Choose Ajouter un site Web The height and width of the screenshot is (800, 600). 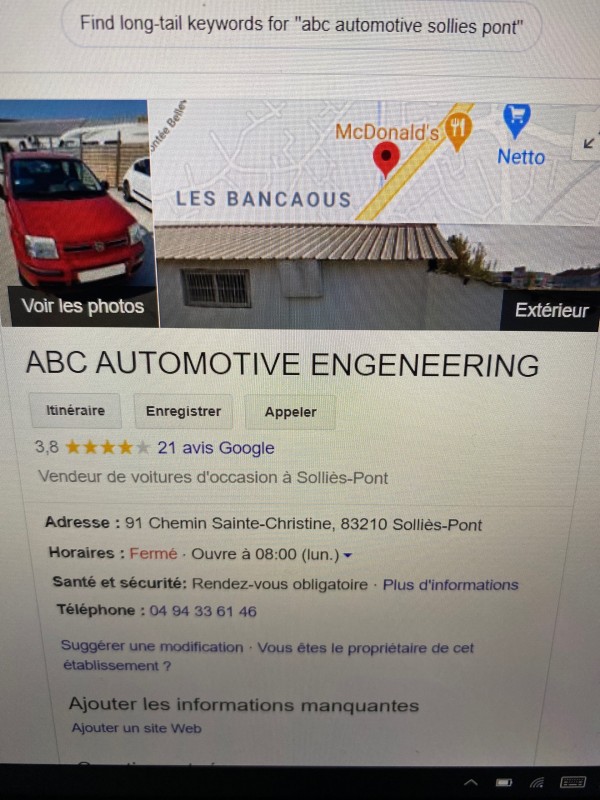pyautogui.click(x=136, y=729)
